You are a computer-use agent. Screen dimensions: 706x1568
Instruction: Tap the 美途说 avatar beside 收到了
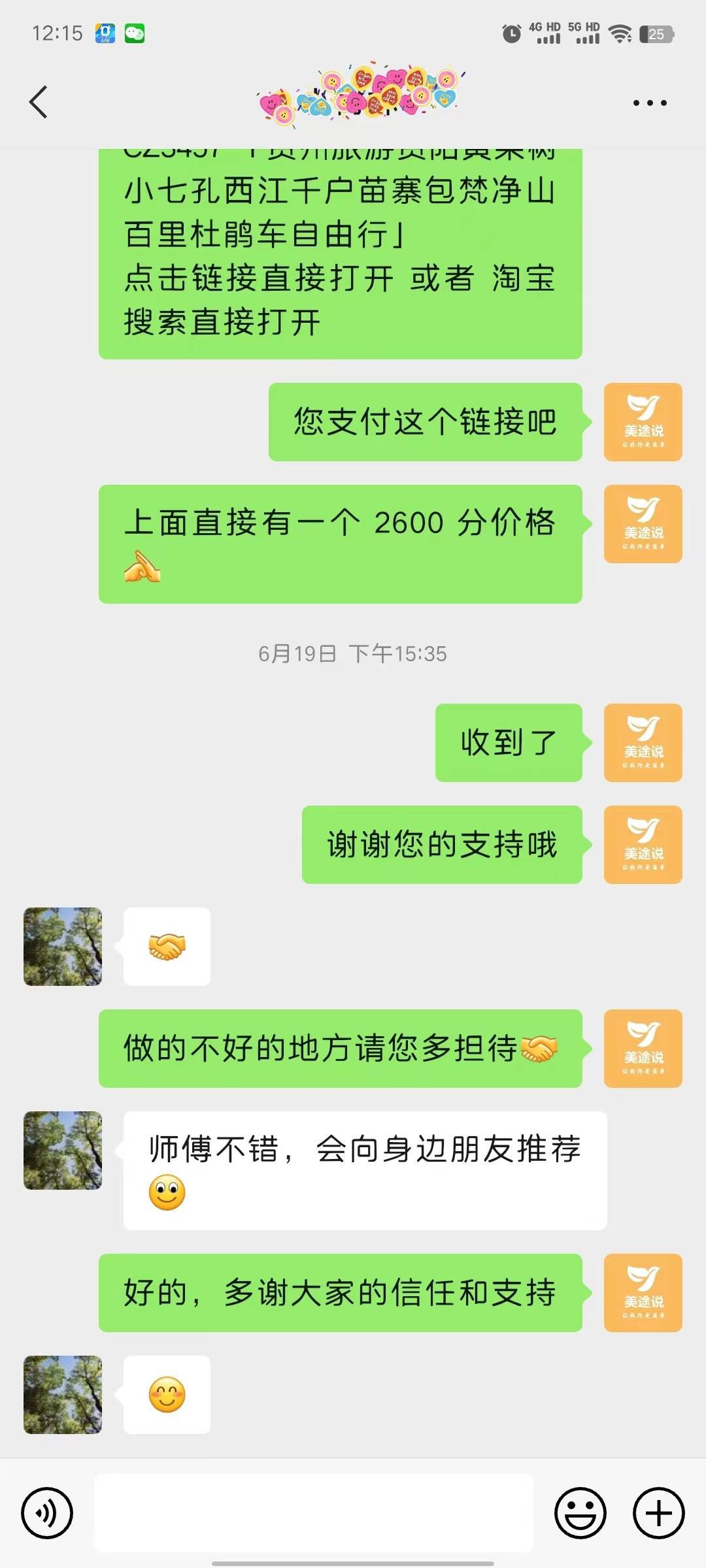click(x=643, y=742)
